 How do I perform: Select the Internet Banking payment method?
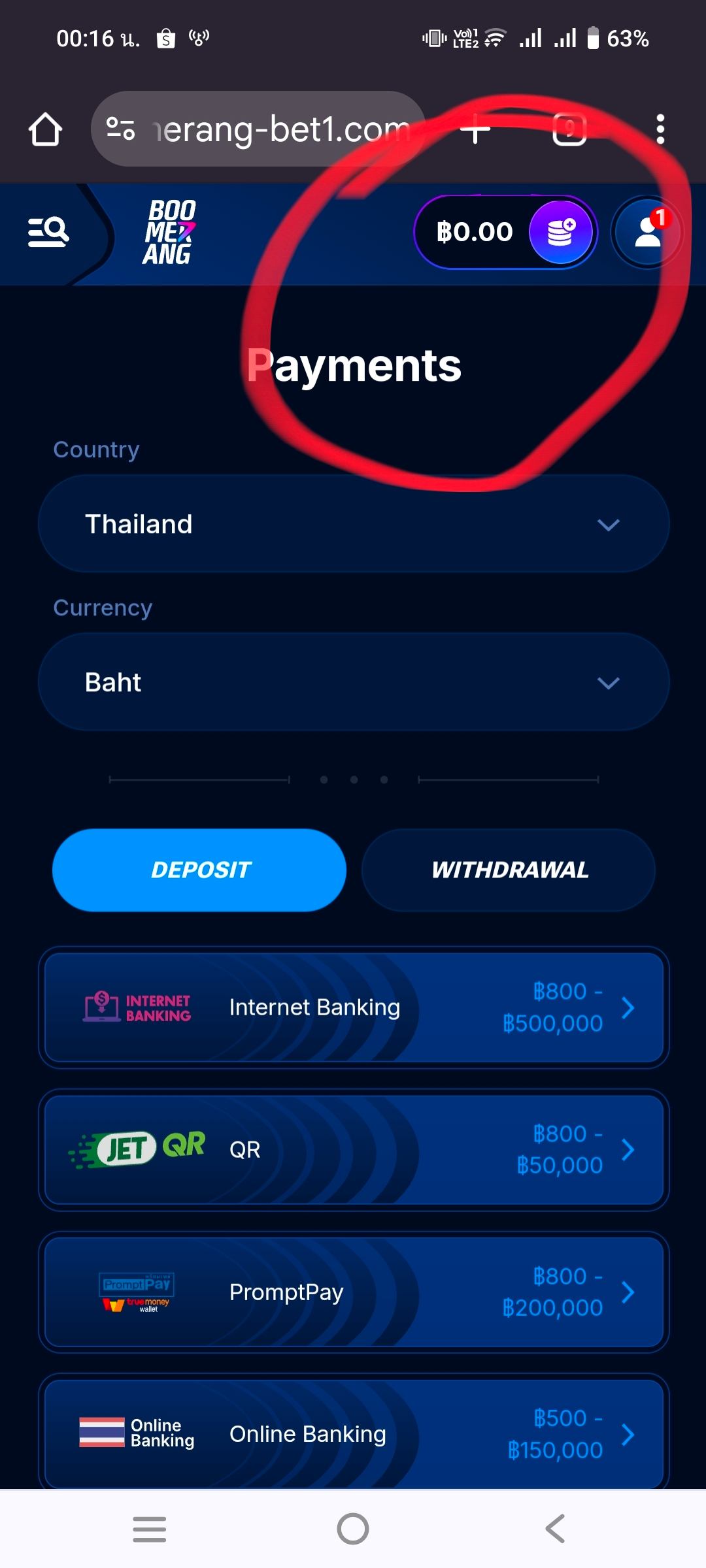[353, 1007]
